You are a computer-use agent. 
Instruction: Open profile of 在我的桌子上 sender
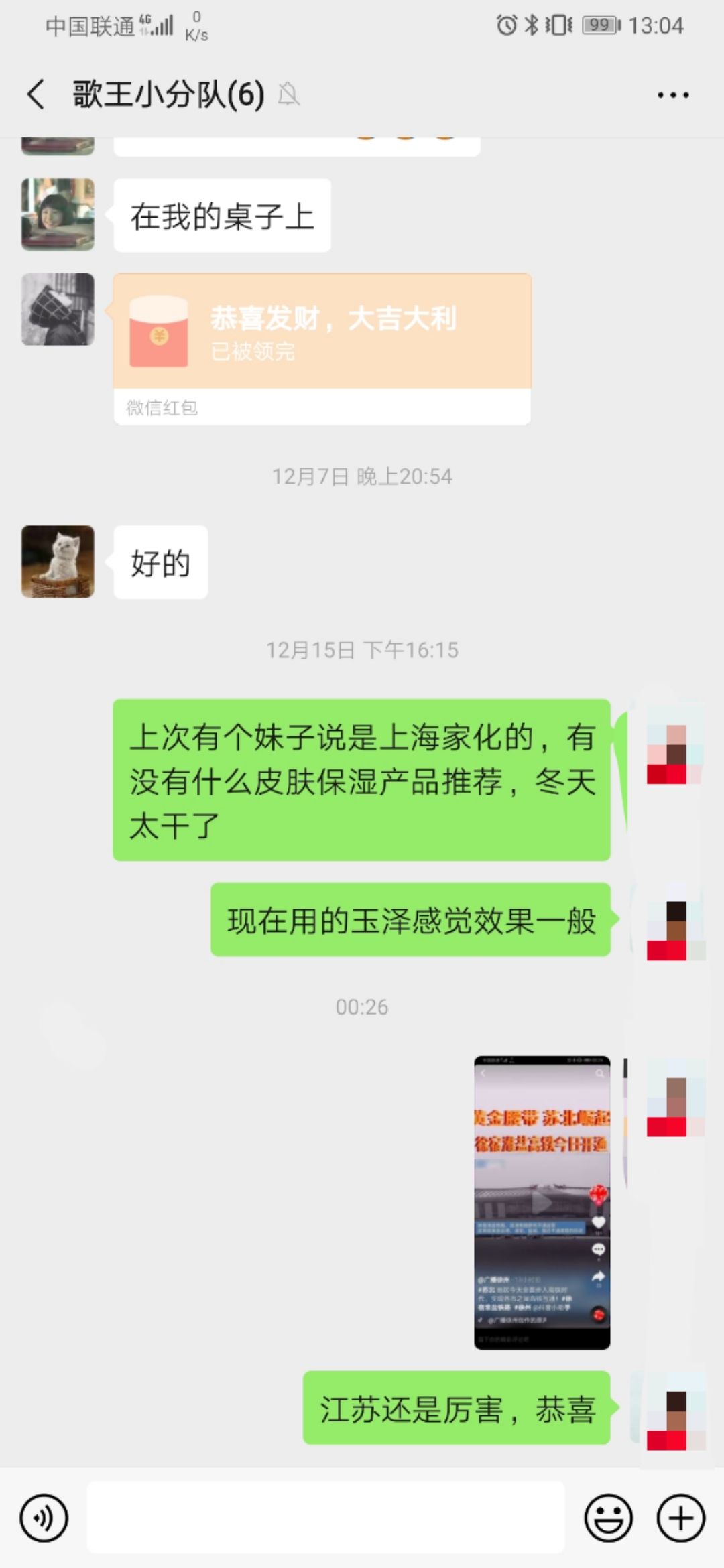pos(58,214)
